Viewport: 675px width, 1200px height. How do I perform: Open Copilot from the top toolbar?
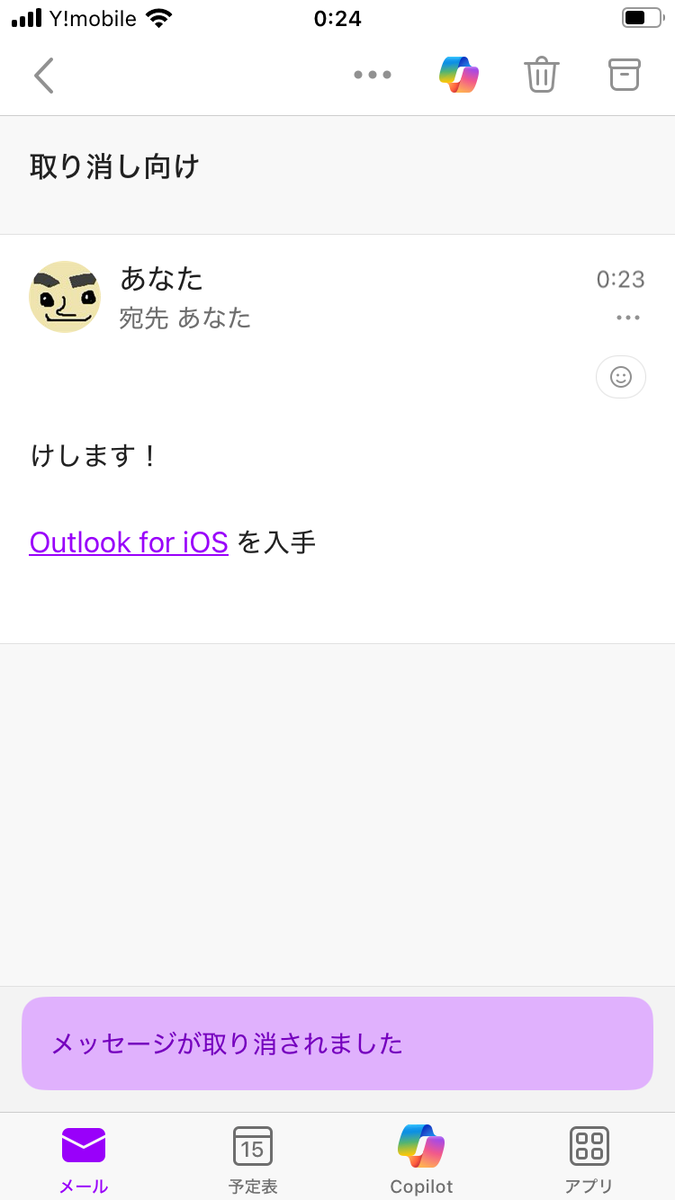point(459,75)
